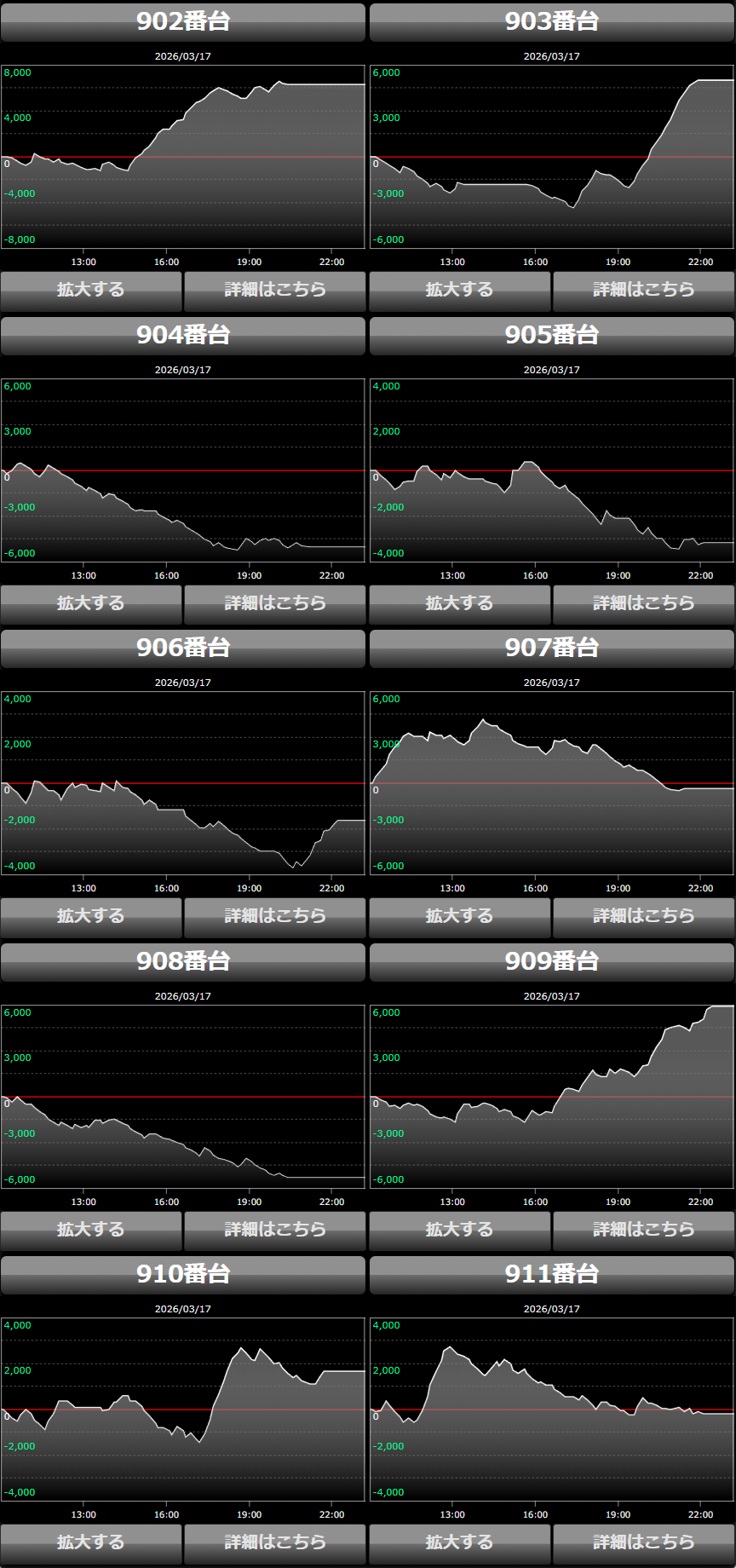View 詳細はこちら for machine 911番台
The height and width of the screenshot is (1568, 736).
(x=643, y=1543)
